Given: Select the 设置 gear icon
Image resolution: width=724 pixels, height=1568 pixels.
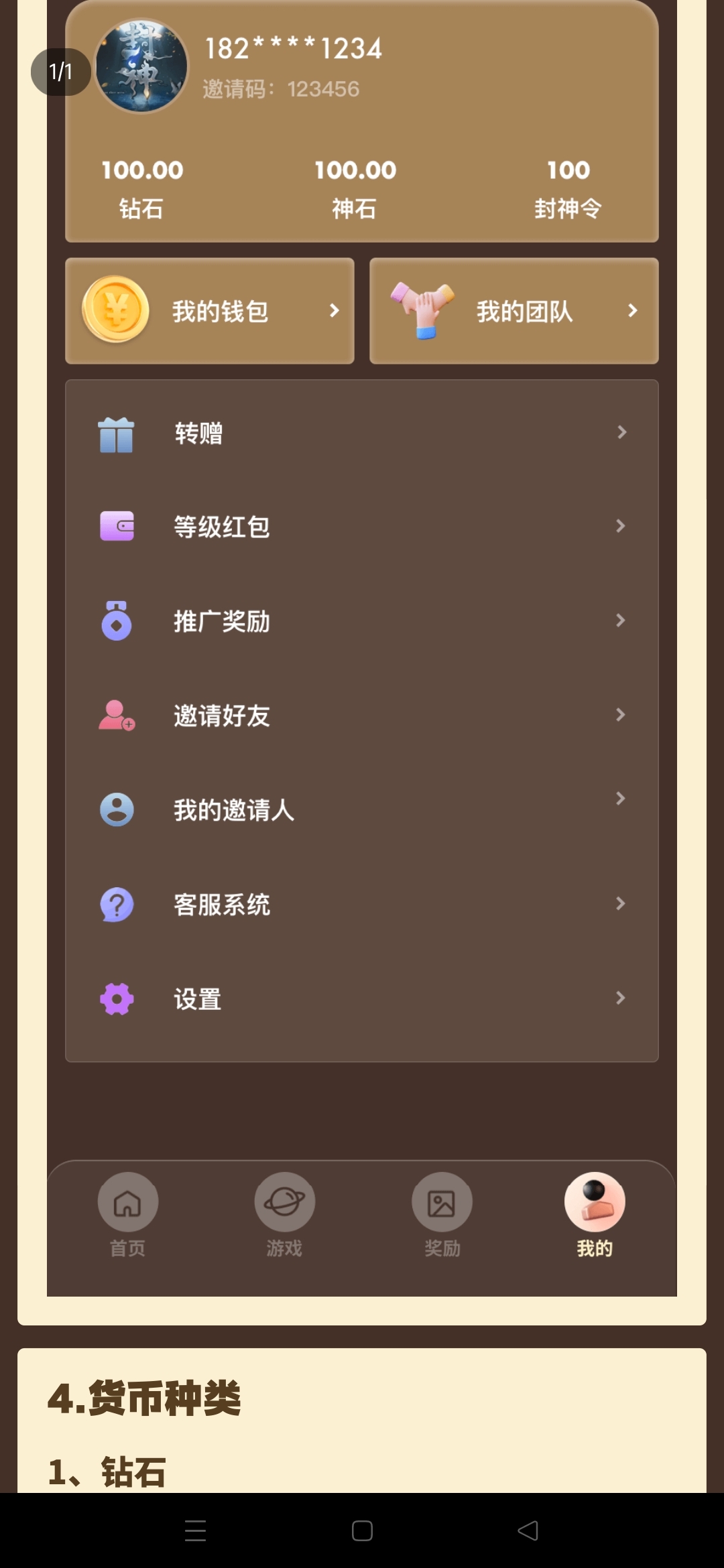Looking at the screenshot, I should pos(117,998).
